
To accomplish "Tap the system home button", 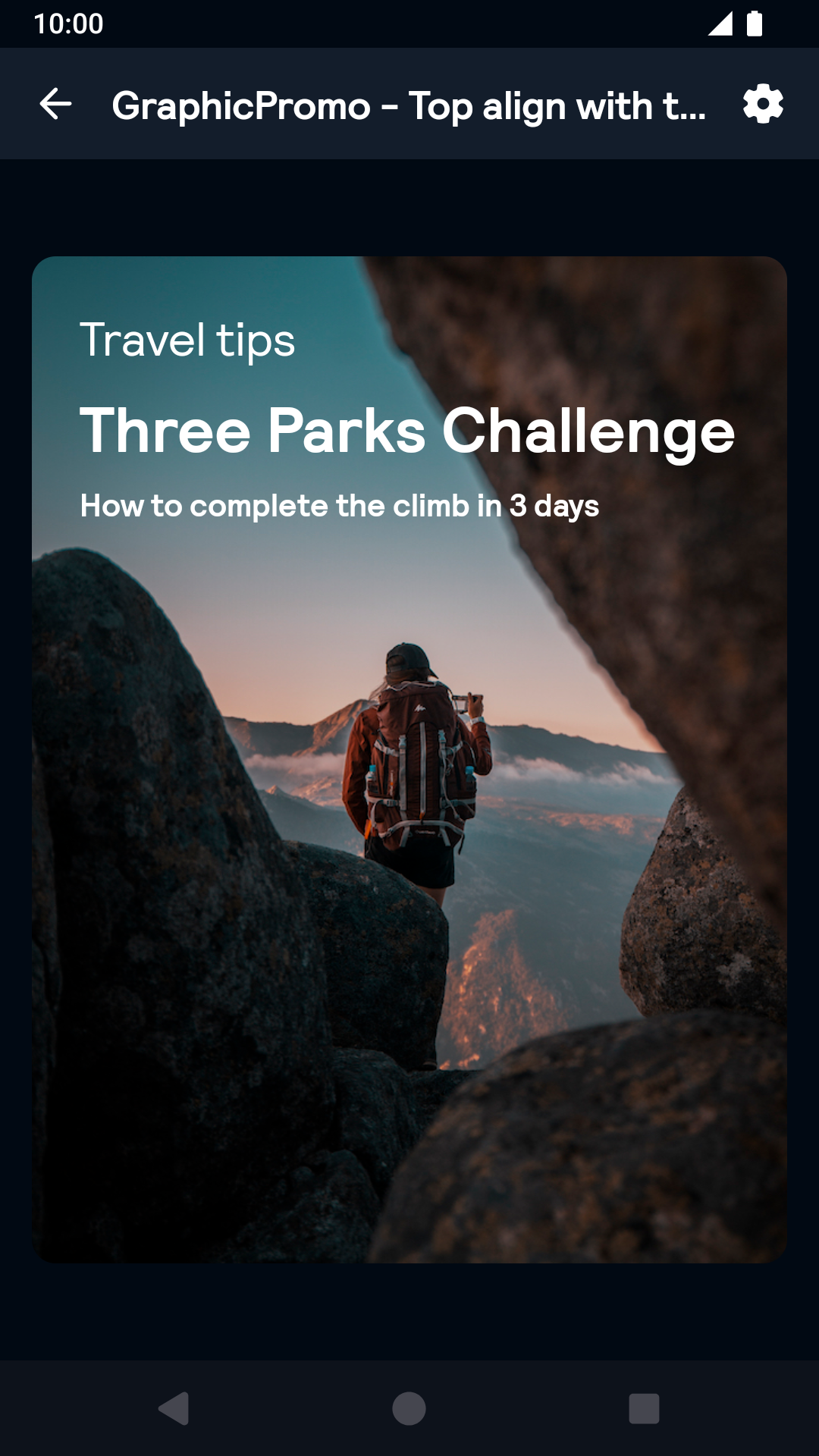I will coord(409,1409).
